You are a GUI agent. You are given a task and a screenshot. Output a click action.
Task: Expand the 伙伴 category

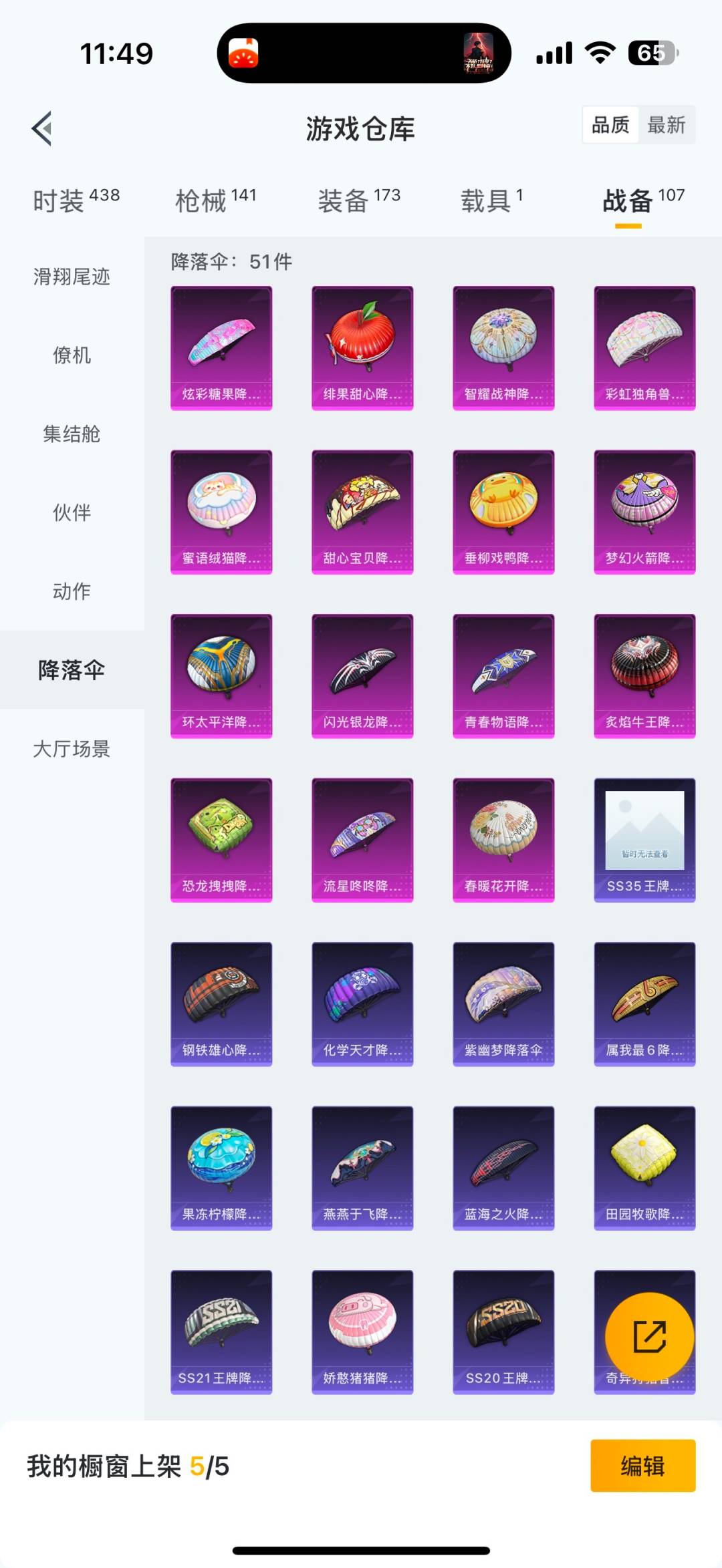tap(70, 513)
